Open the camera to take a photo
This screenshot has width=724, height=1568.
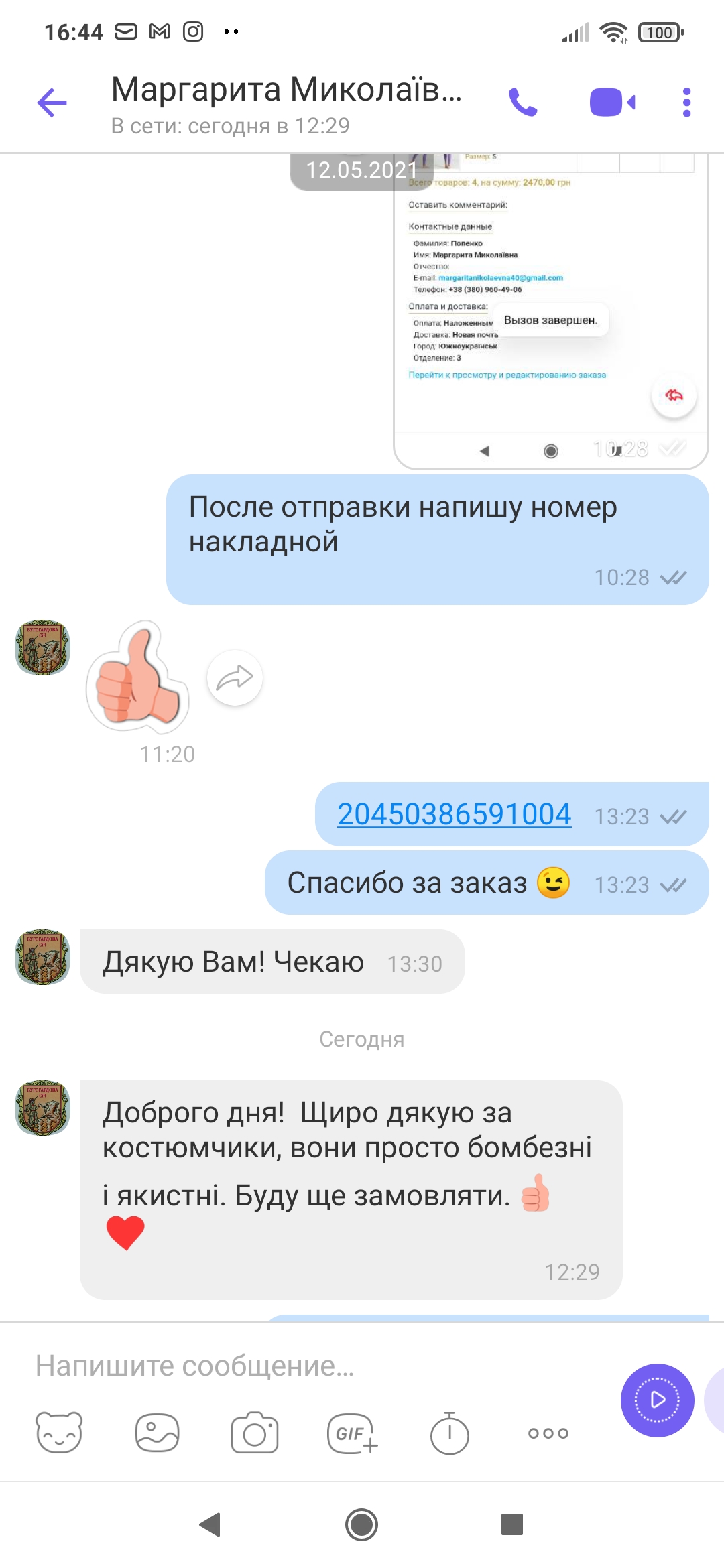255,1433
